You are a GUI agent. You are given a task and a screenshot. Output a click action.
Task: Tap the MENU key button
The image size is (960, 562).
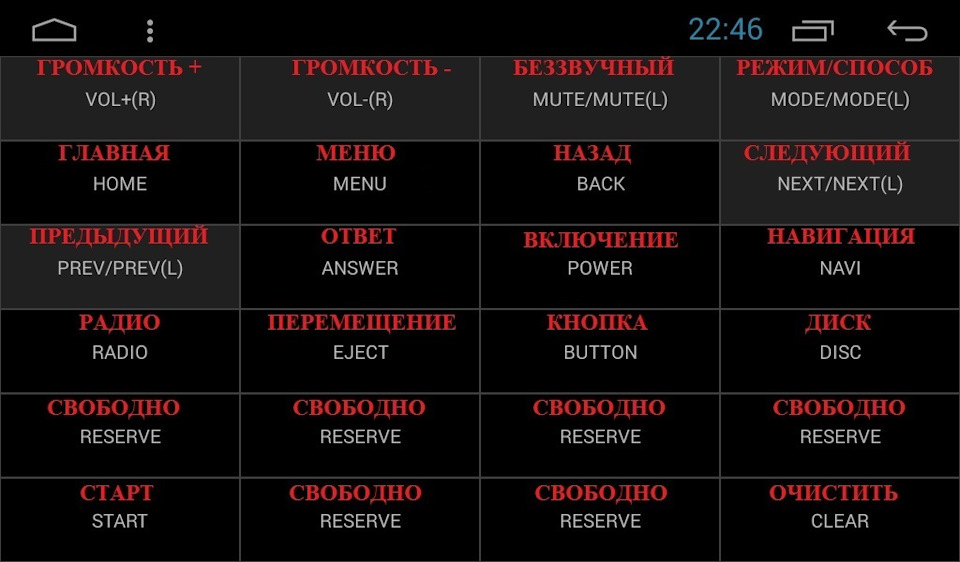point(360,183)
